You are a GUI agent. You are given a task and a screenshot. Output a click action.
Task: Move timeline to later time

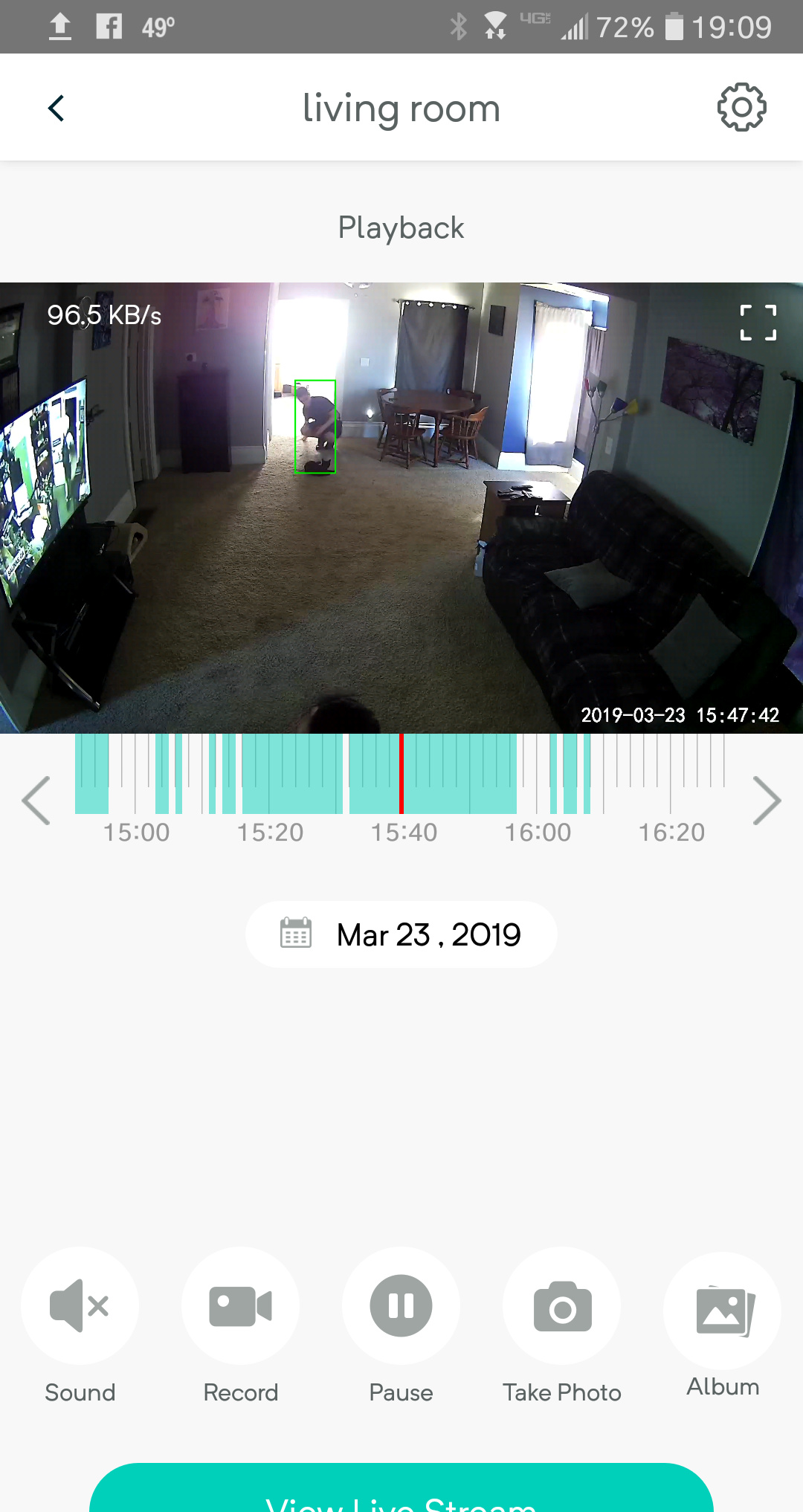click(x=767, y=801)
